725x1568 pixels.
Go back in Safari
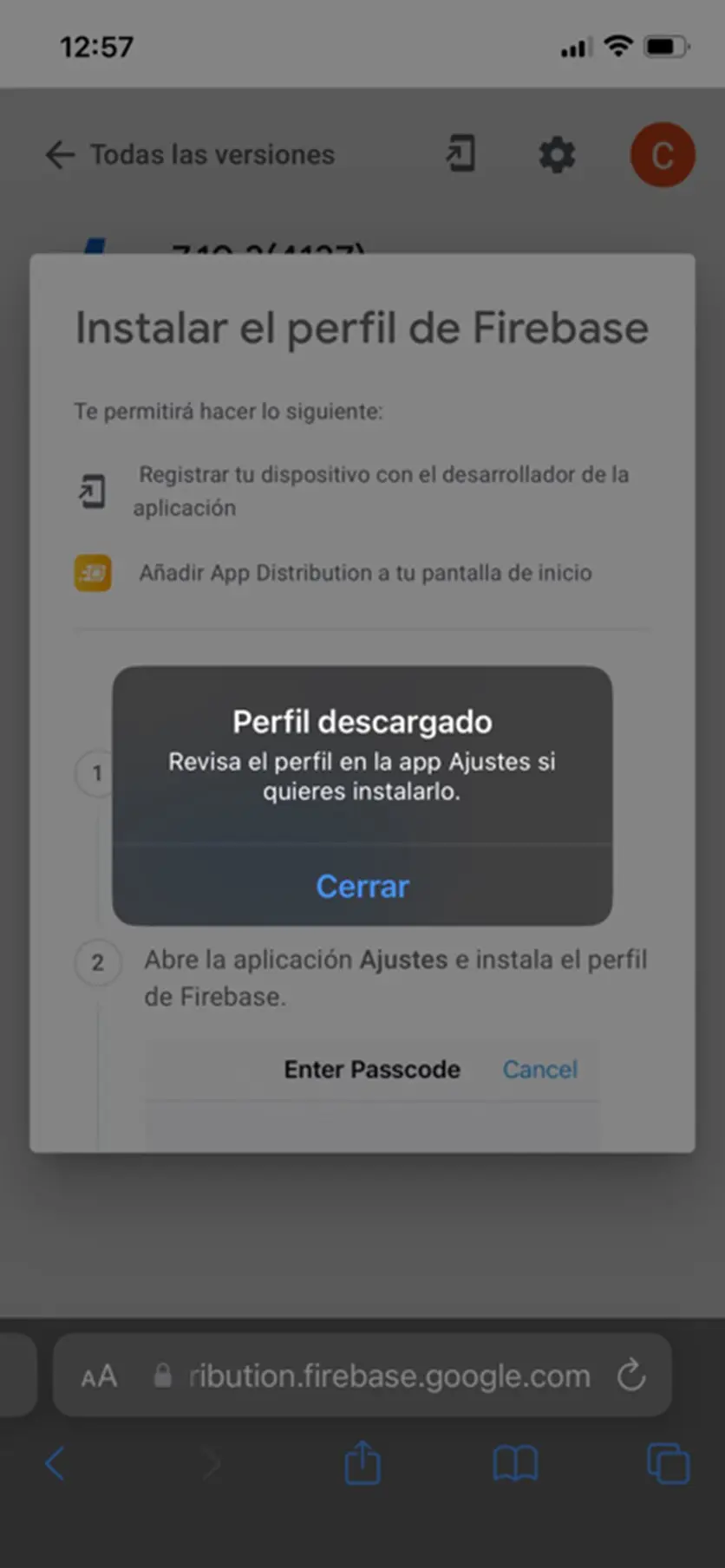click(56, 1464)
